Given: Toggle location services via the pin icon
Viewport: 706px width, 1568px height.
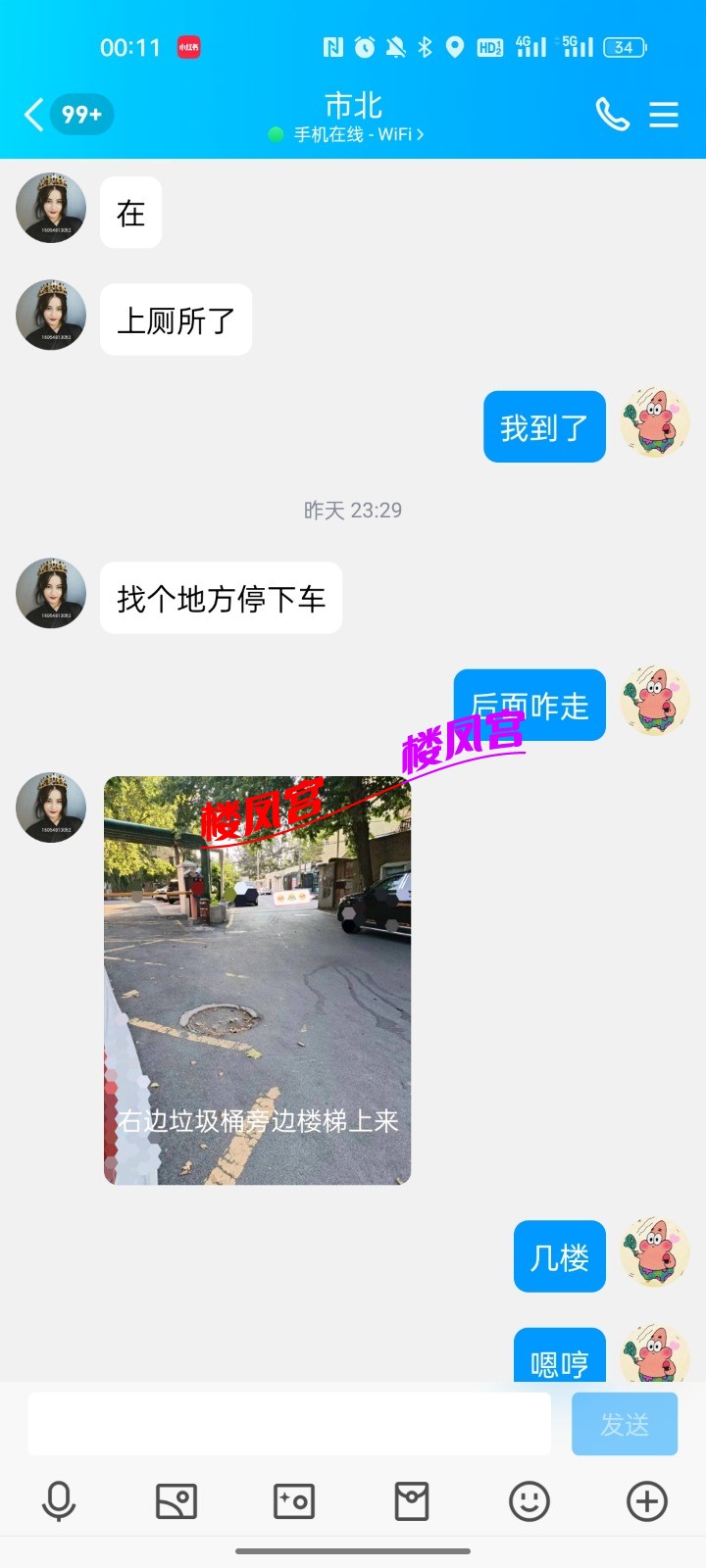Looking at the screenshot, I should click(453, 46).
